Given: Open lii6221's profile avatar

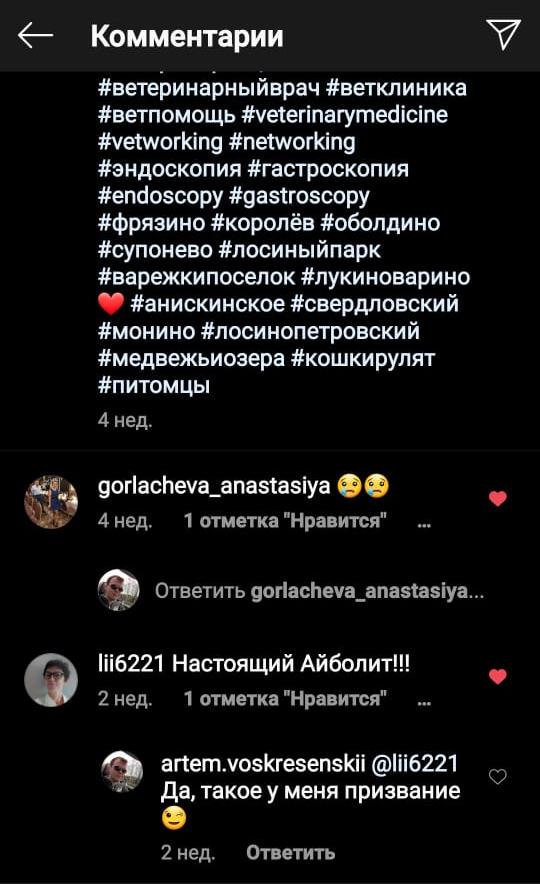Looking at the screenshot, I should 51,680.
